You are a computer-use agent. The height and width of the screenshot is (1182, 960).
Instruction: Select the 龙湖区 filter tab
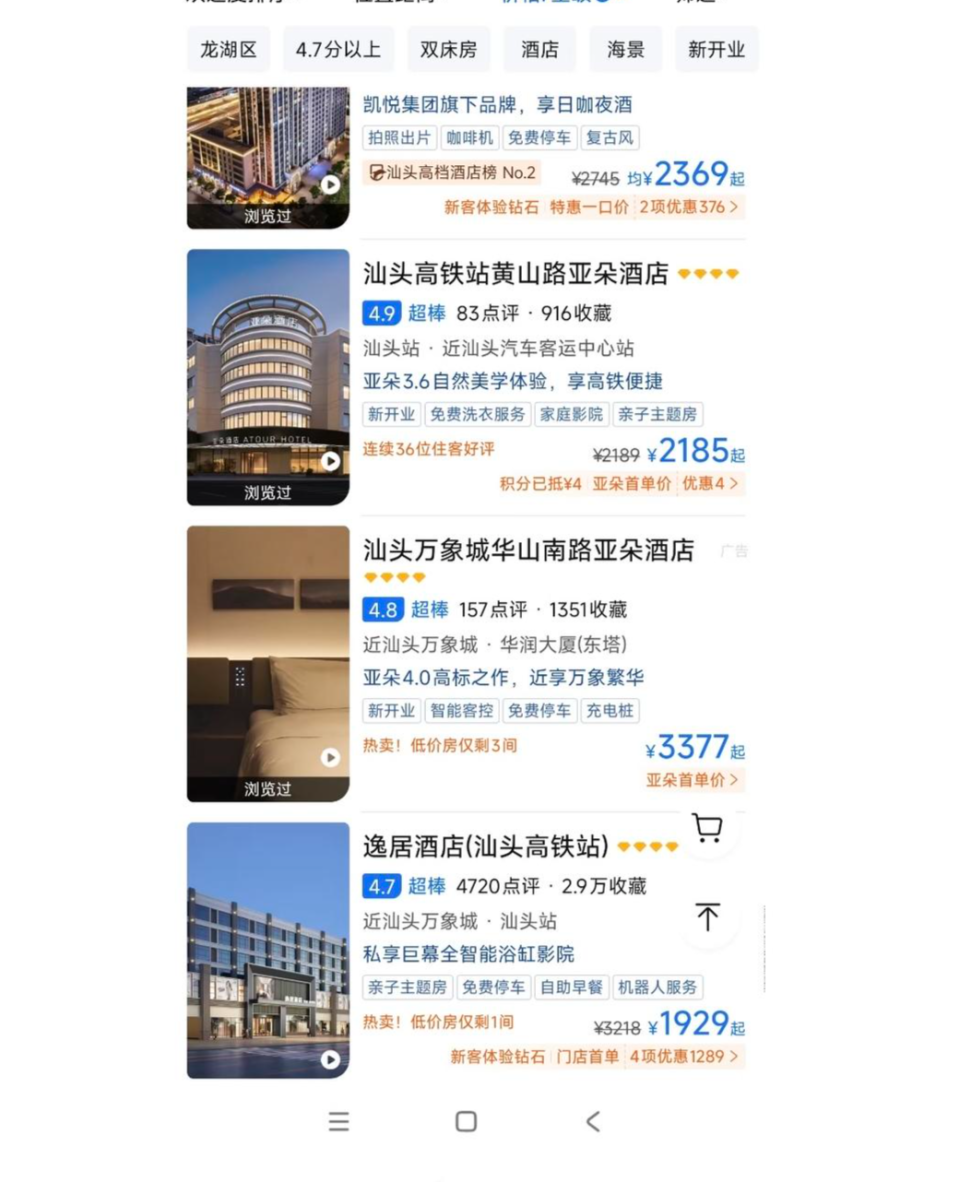click(x=228, y=49)
